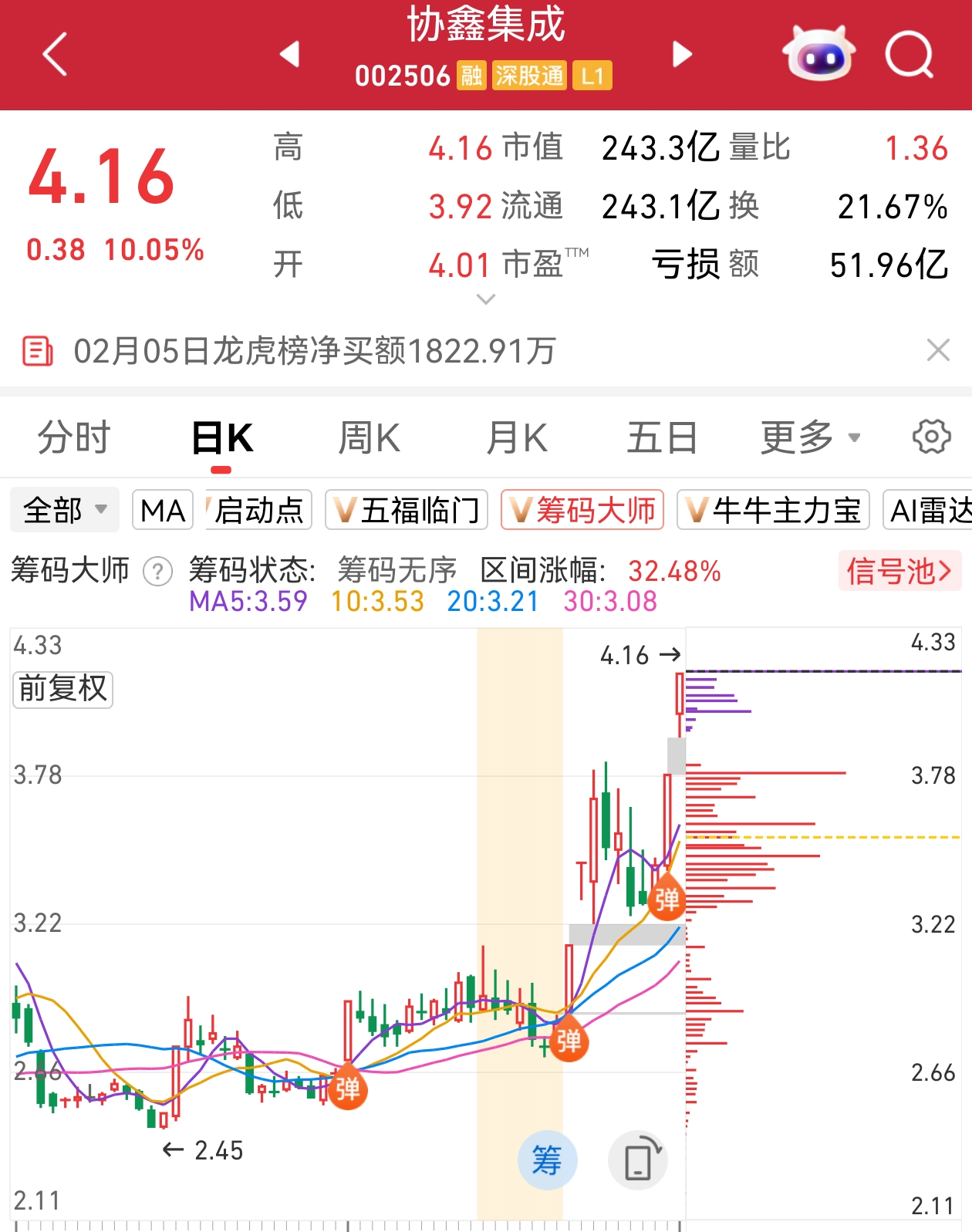
Task: Select the 牛牛主力宝 indicator
Action: 773,510
